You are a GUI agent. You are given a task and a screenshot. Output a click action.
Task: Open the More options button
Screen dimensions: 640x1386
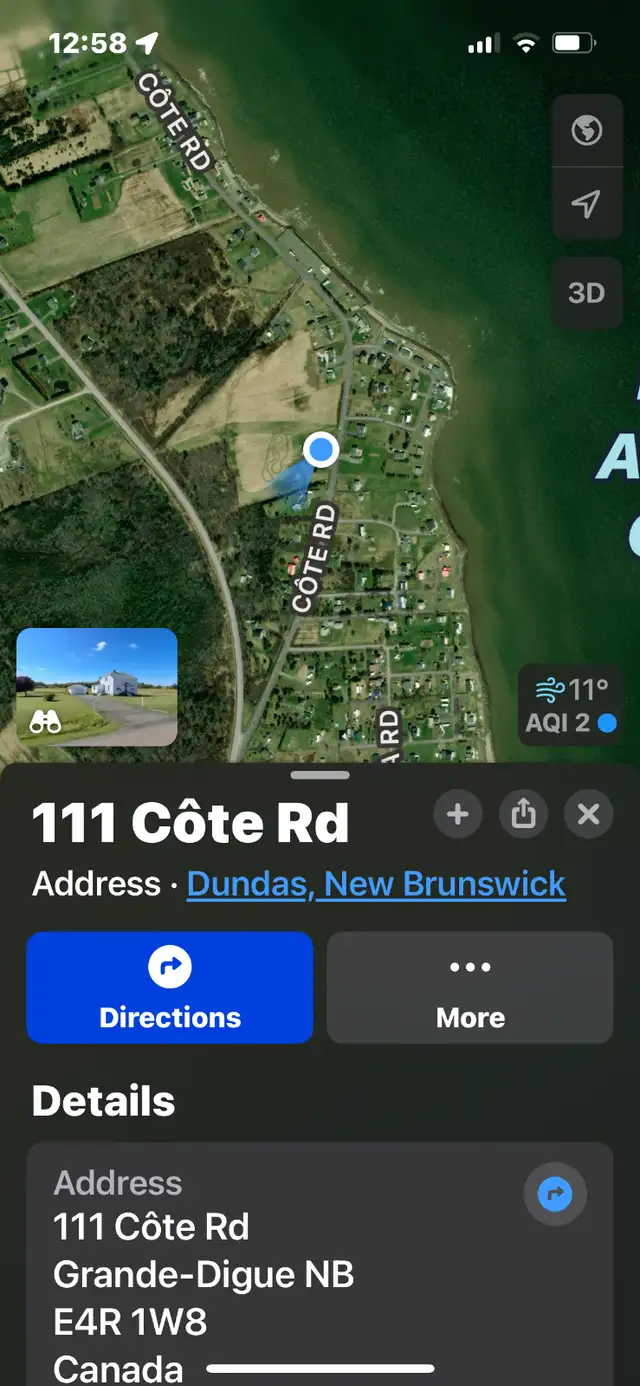coord(470,988)
